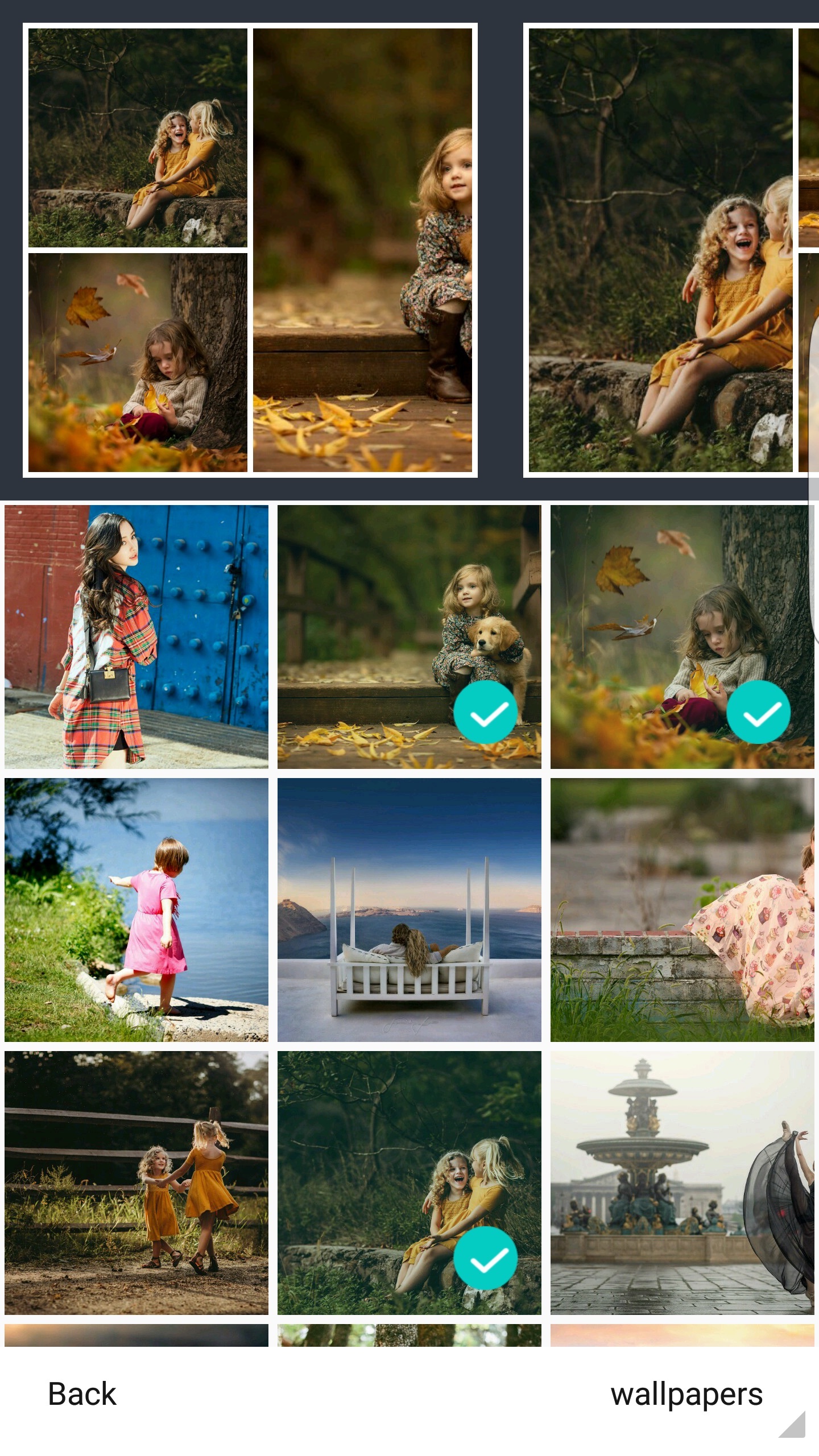Open the wallpapers album dropdown
Screen dimensions: 819x1456
686,1394
